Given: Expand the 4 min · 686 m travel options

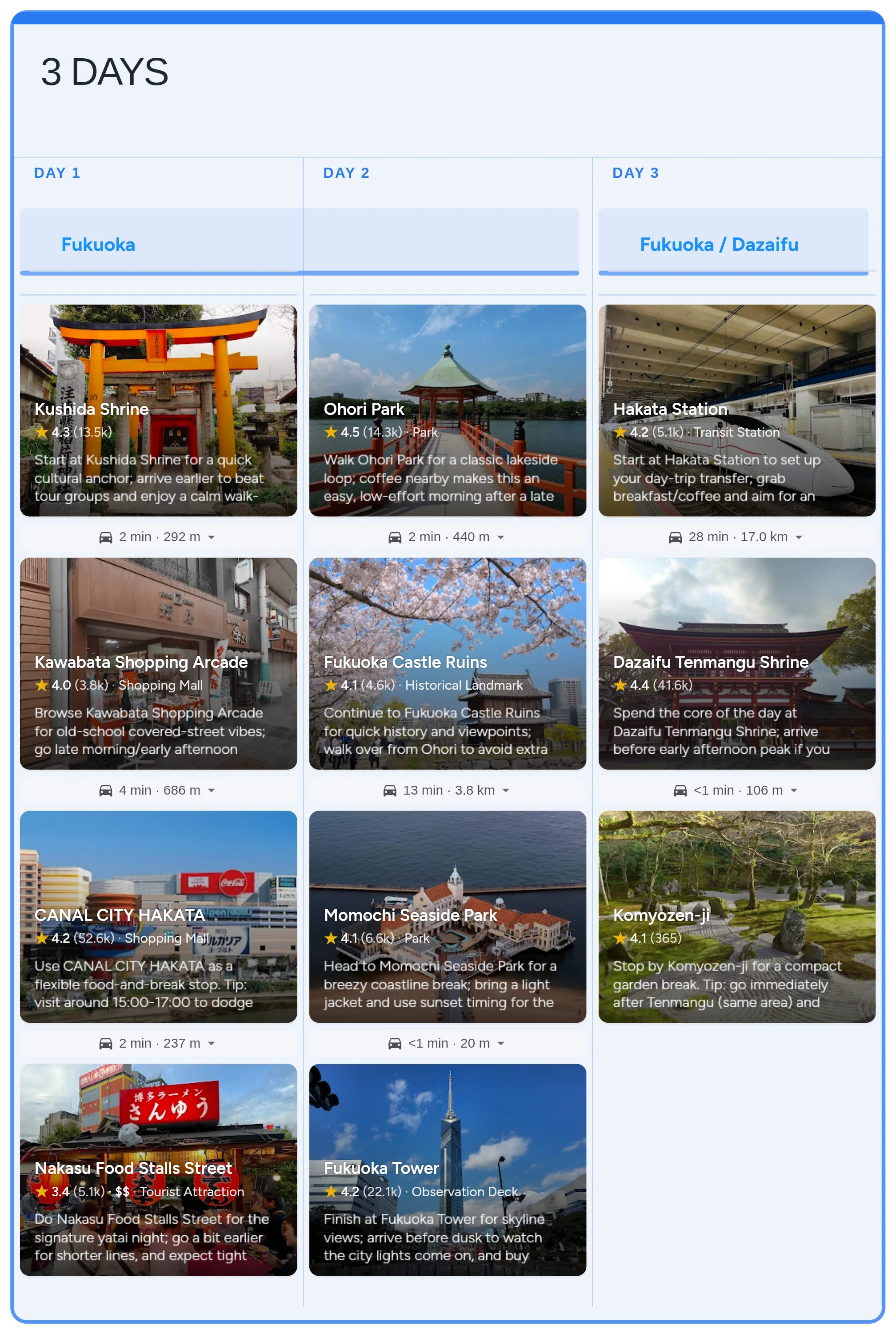Looking at the screenshot, I should tap(212, 791).
